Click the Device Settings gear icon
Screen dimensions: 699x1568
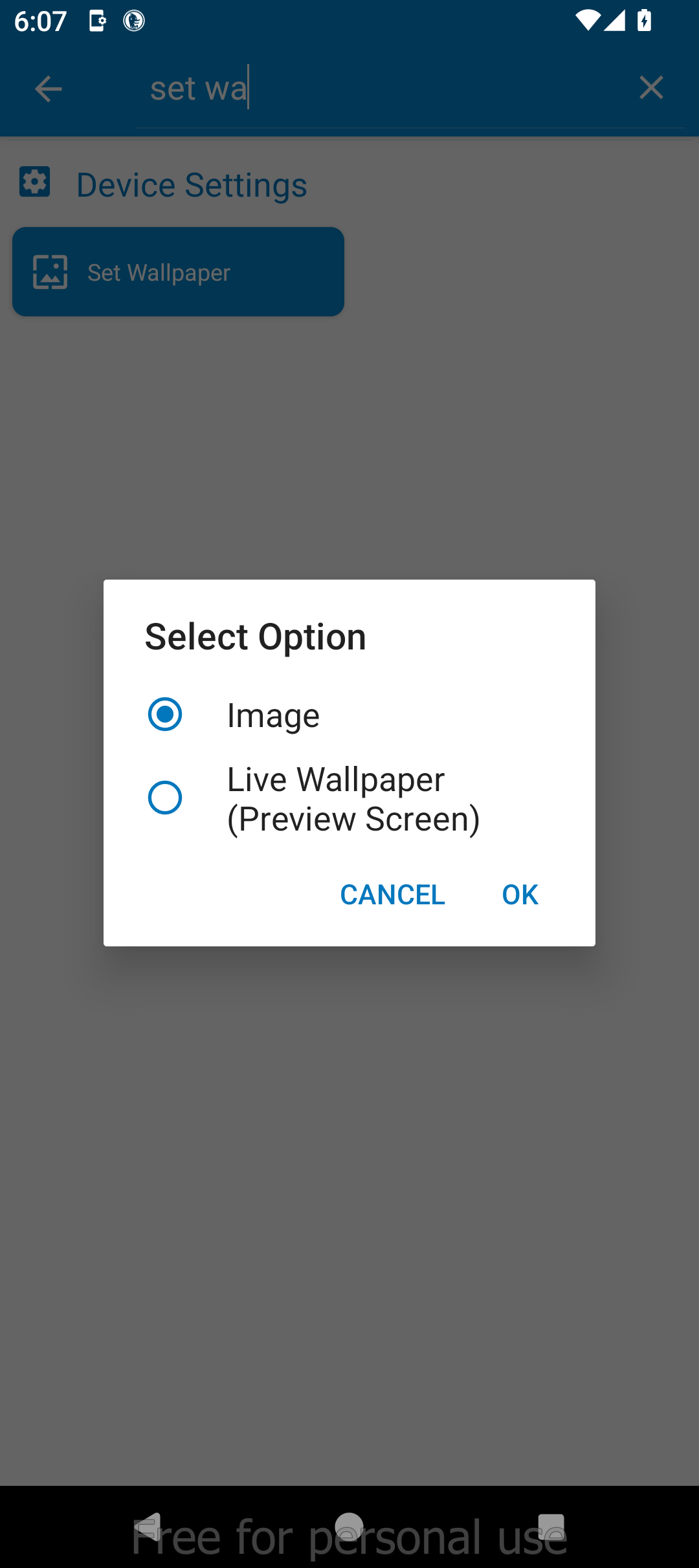tap(34, 183)
